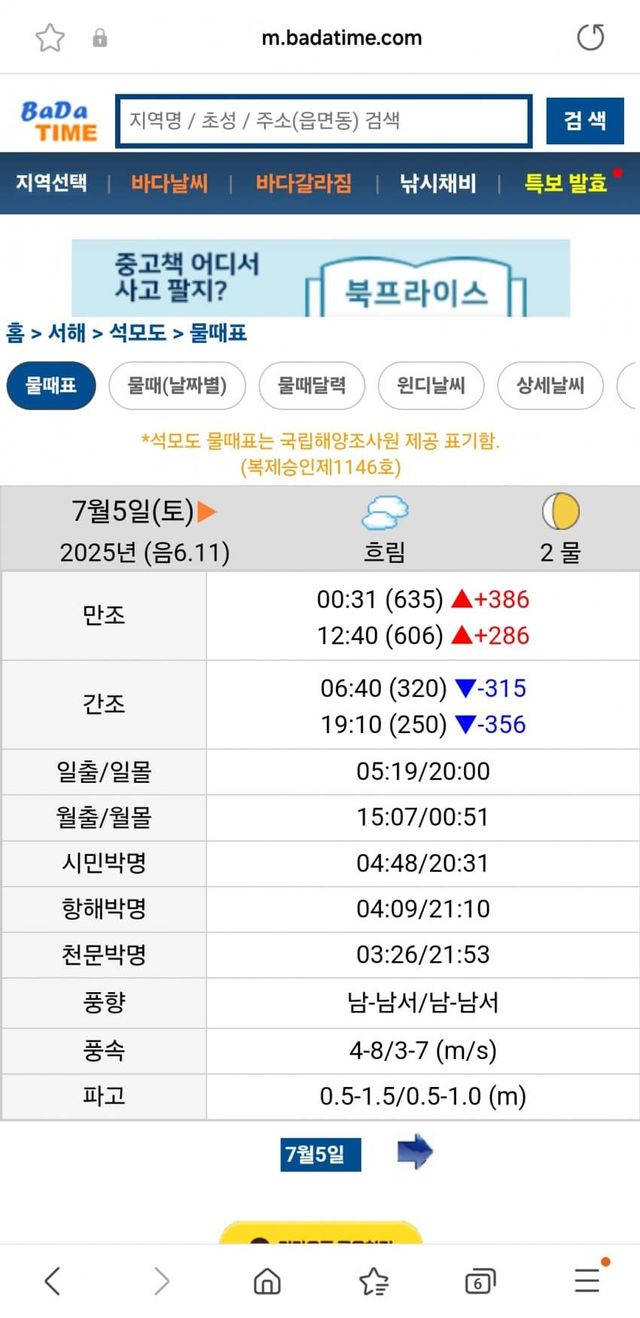Bookmark this page with the star icon
Image resolution: width=640 pixels, height=1318 pixels.
[x=50, y=38]
